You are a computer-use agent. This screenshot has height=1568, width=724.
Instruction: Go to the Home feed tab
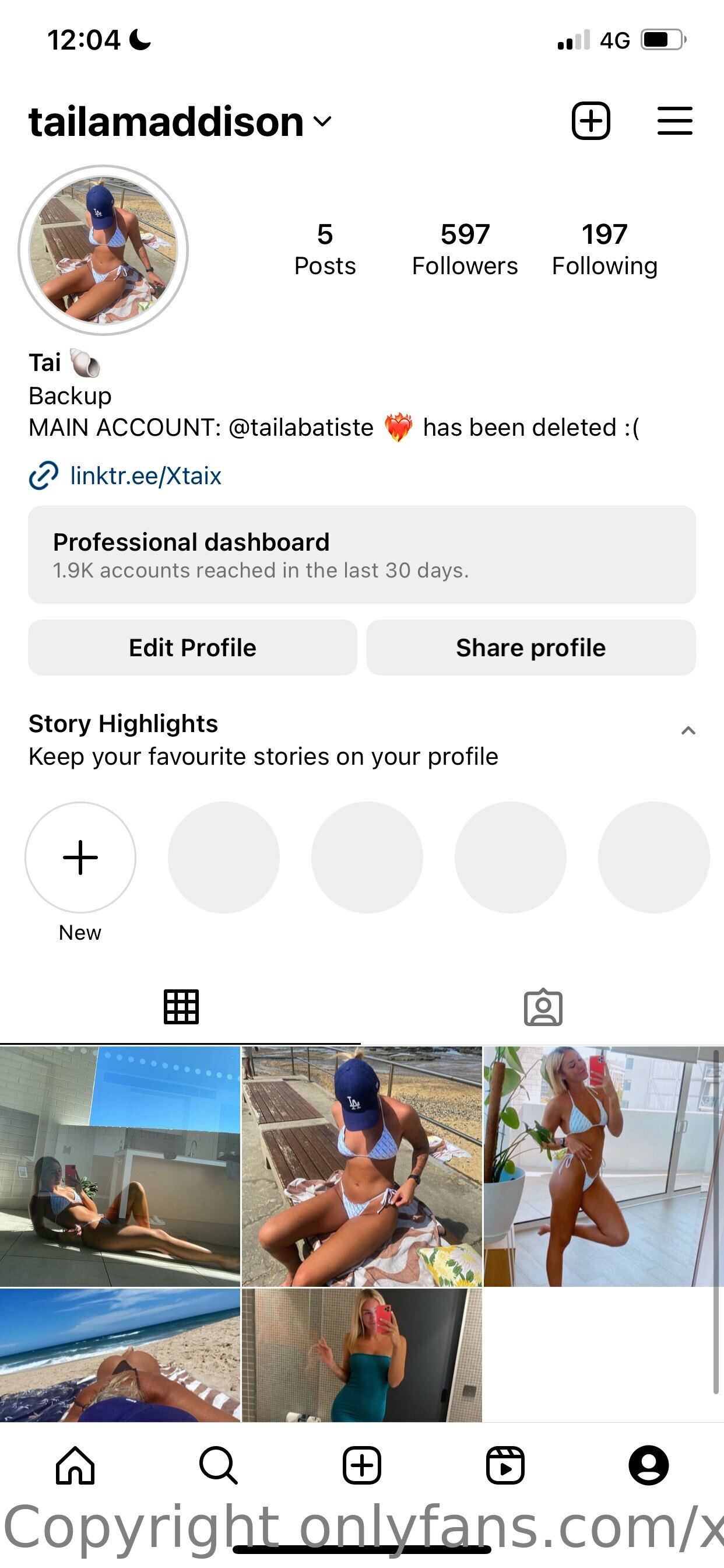75,1466
